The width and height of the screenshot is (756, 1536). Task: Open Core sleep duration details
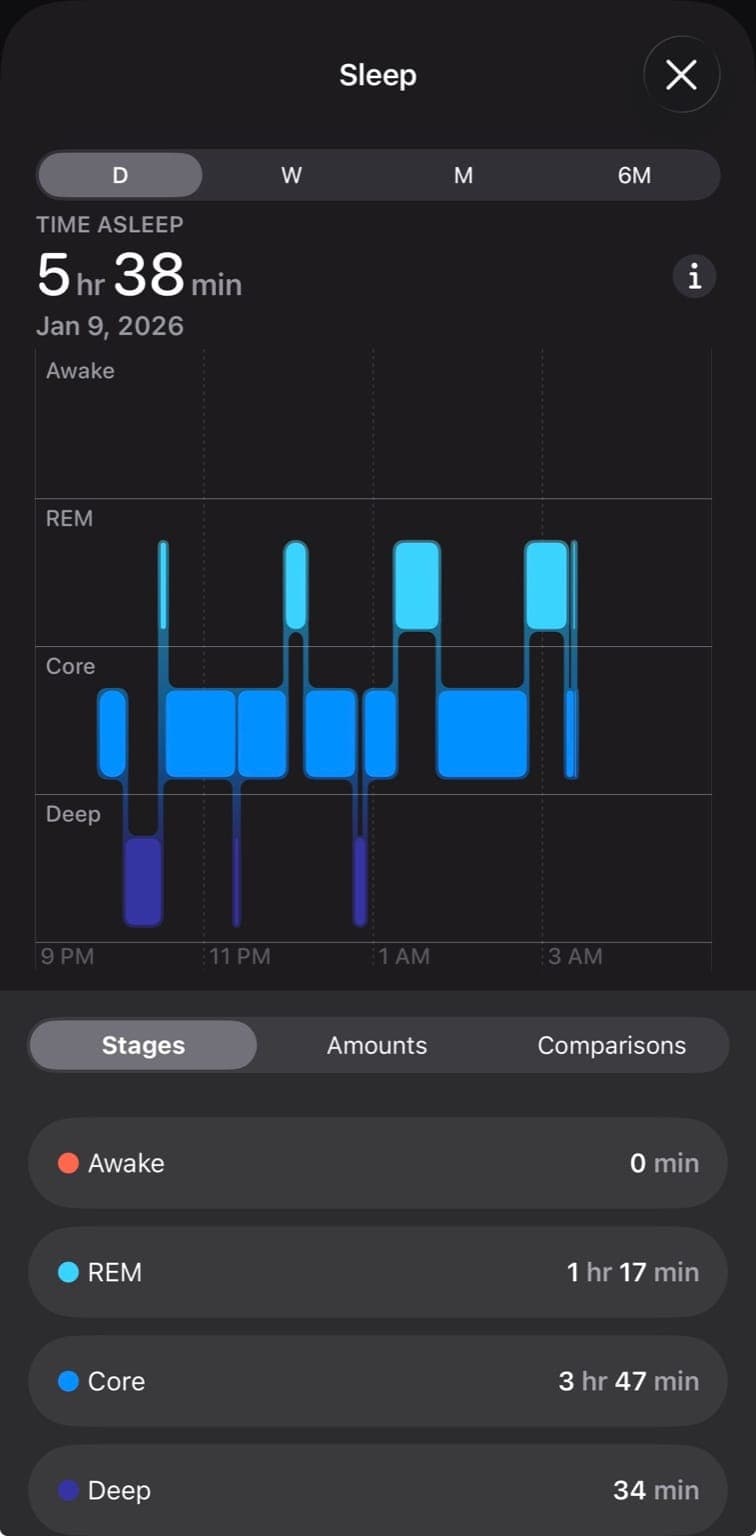(x=377, y=1381)
